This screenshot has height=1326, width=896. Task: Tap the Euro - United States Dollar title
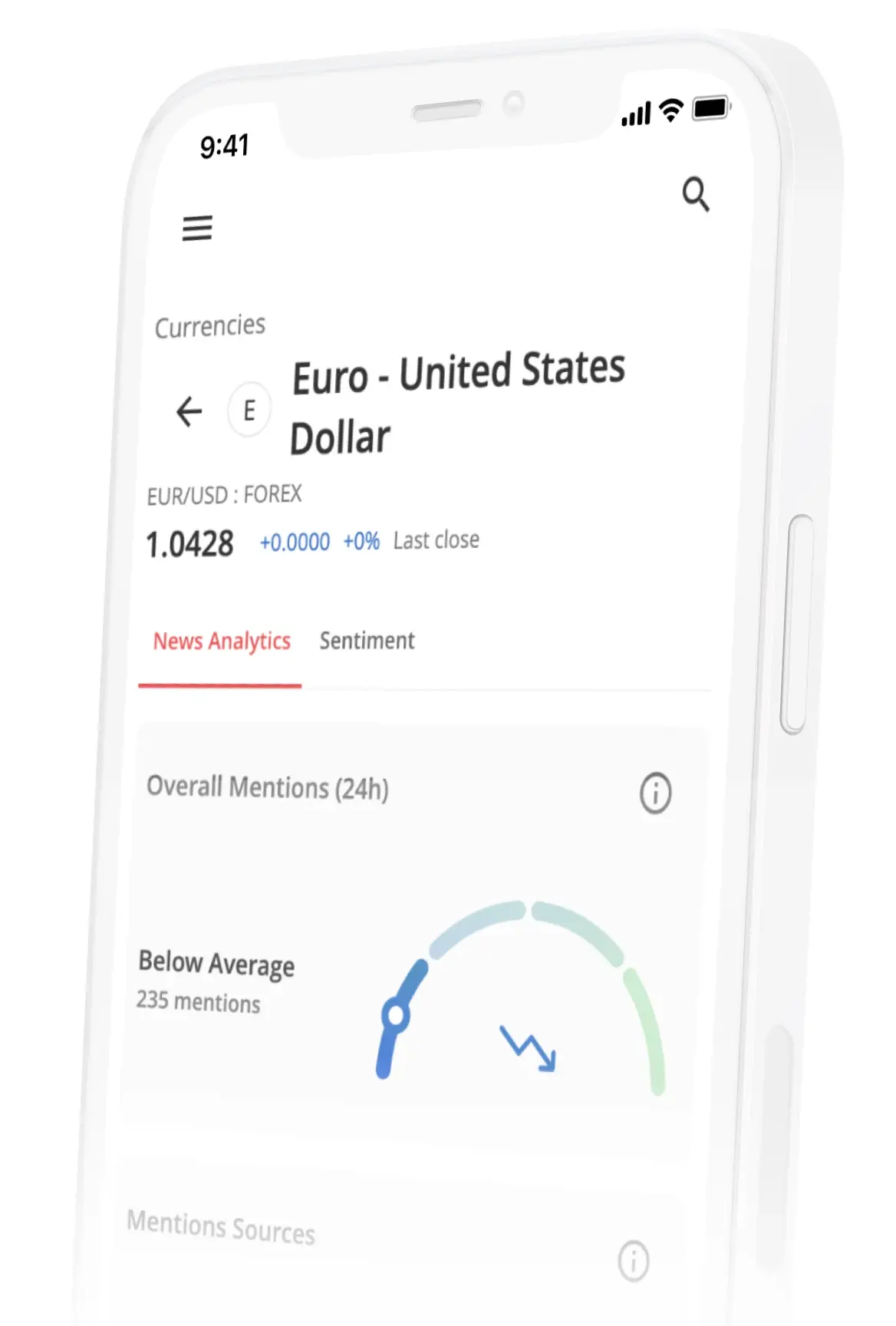[x=458, y=399]
